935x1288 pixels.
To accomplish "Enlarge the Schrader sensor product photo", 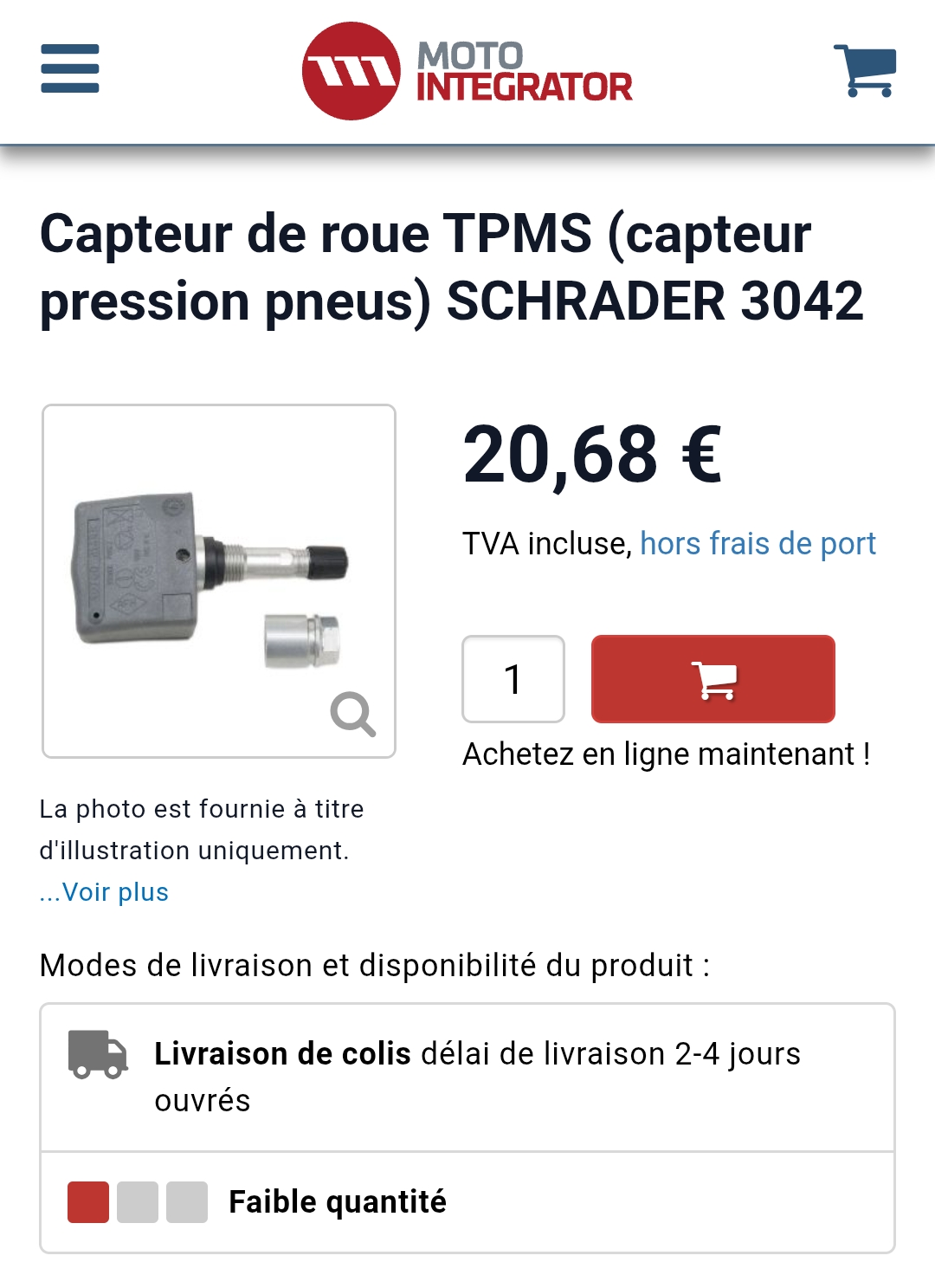I will pyautogui.click(x=219, y=581).
